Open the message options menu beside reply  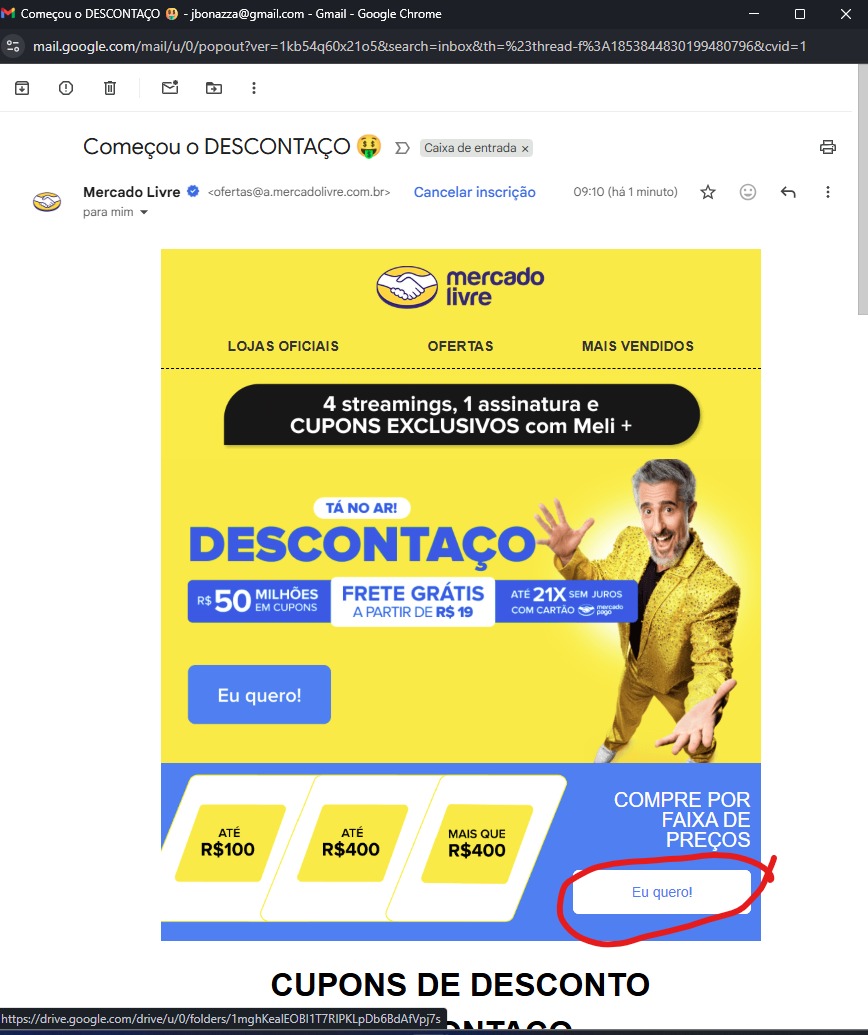click(827, 192)
